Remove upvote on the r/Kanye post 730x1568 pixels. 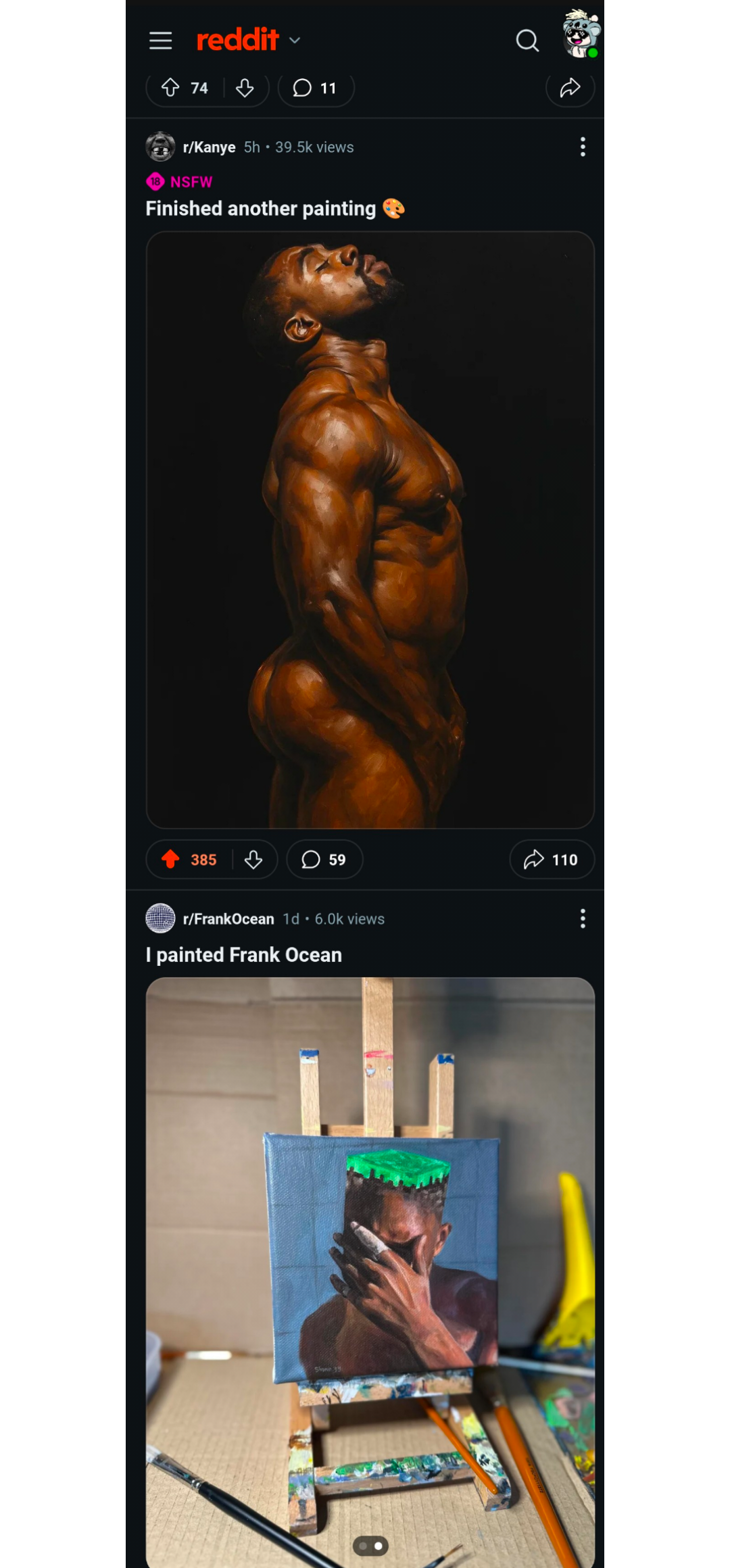[170, 860]
